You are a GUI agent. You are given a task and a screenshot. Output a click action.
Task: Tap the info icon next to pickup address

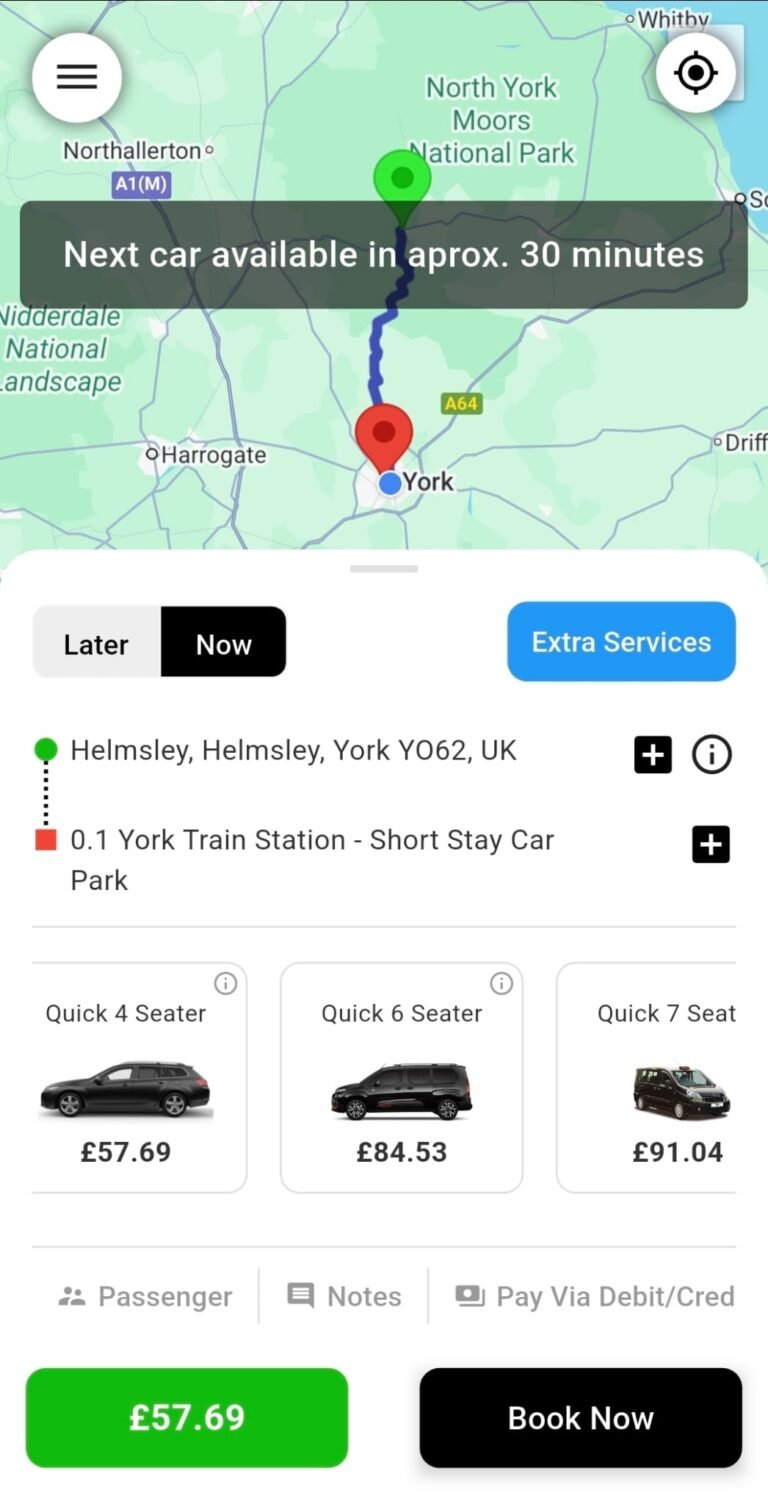pyautogui.click(x=711, y=754)
